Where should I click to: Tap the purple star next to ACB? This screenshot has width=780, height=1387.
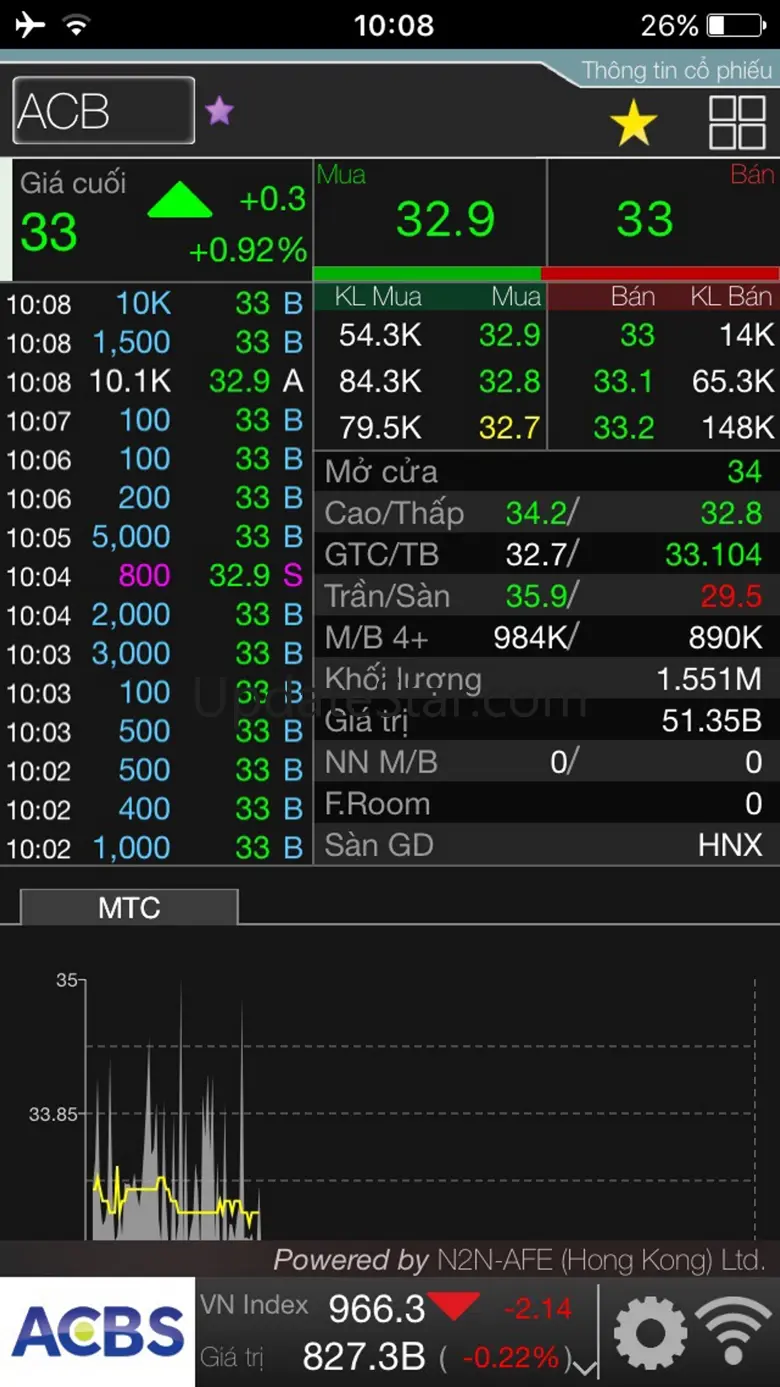(x=219, y=110)
